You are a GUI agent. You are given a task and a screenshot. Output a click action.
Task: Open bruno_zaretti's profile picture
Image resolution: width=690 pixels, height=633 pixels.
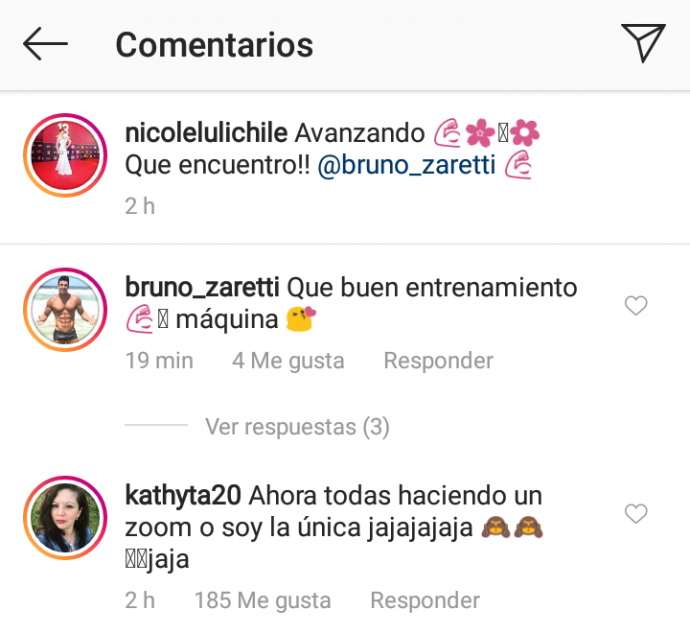pyautogui.click(x=65, y=309)
